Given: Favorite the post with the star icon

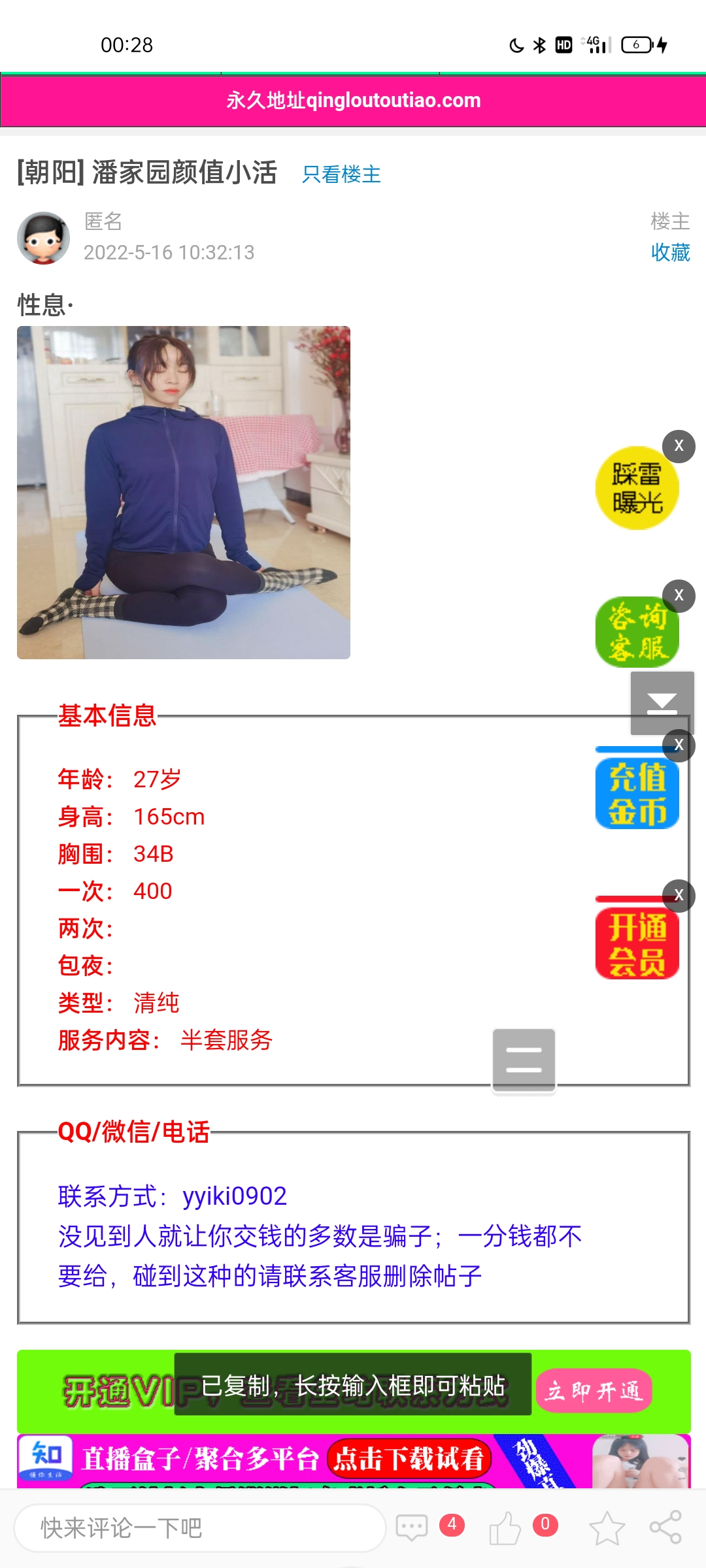Looking at the screenshot, I should [606, 1528].
